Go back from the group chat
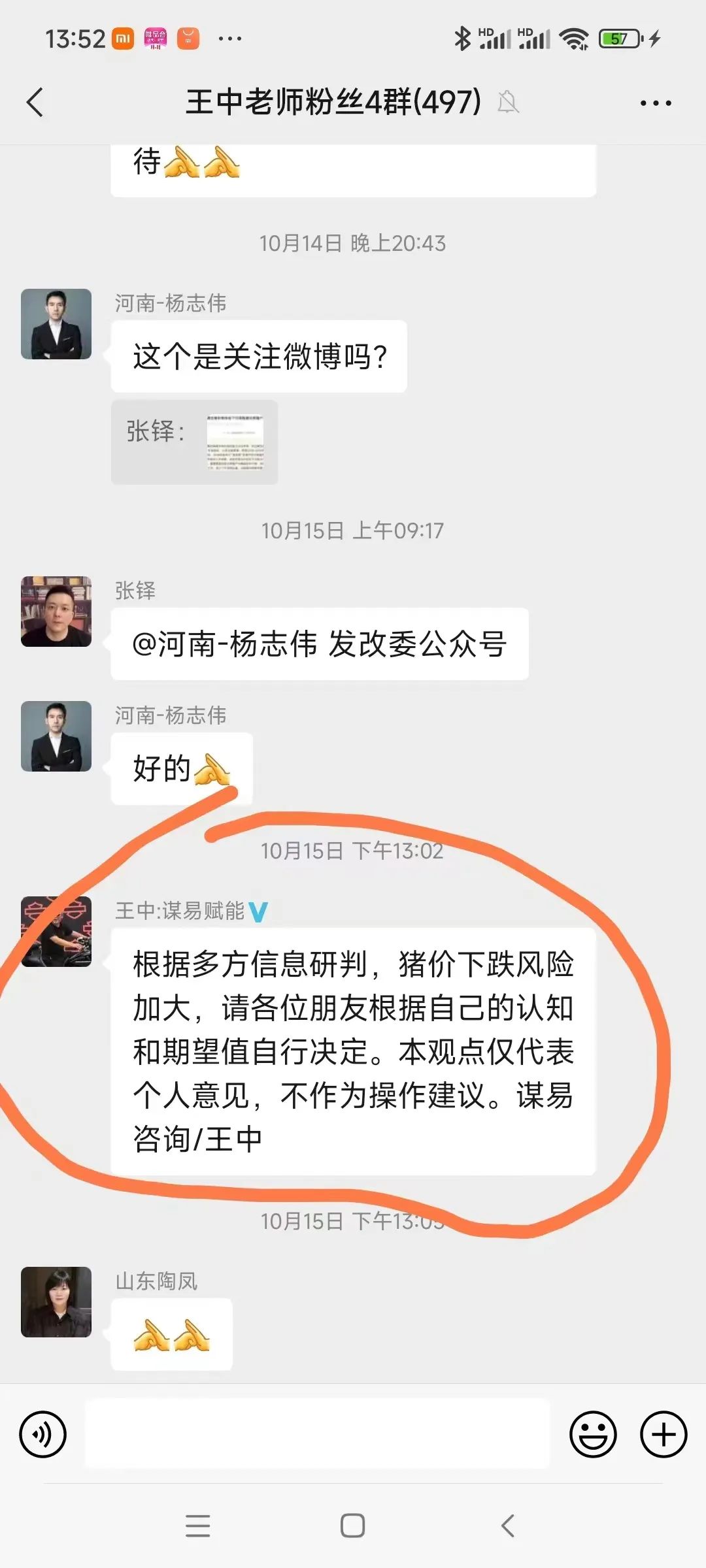 click(x=35, y=103)
